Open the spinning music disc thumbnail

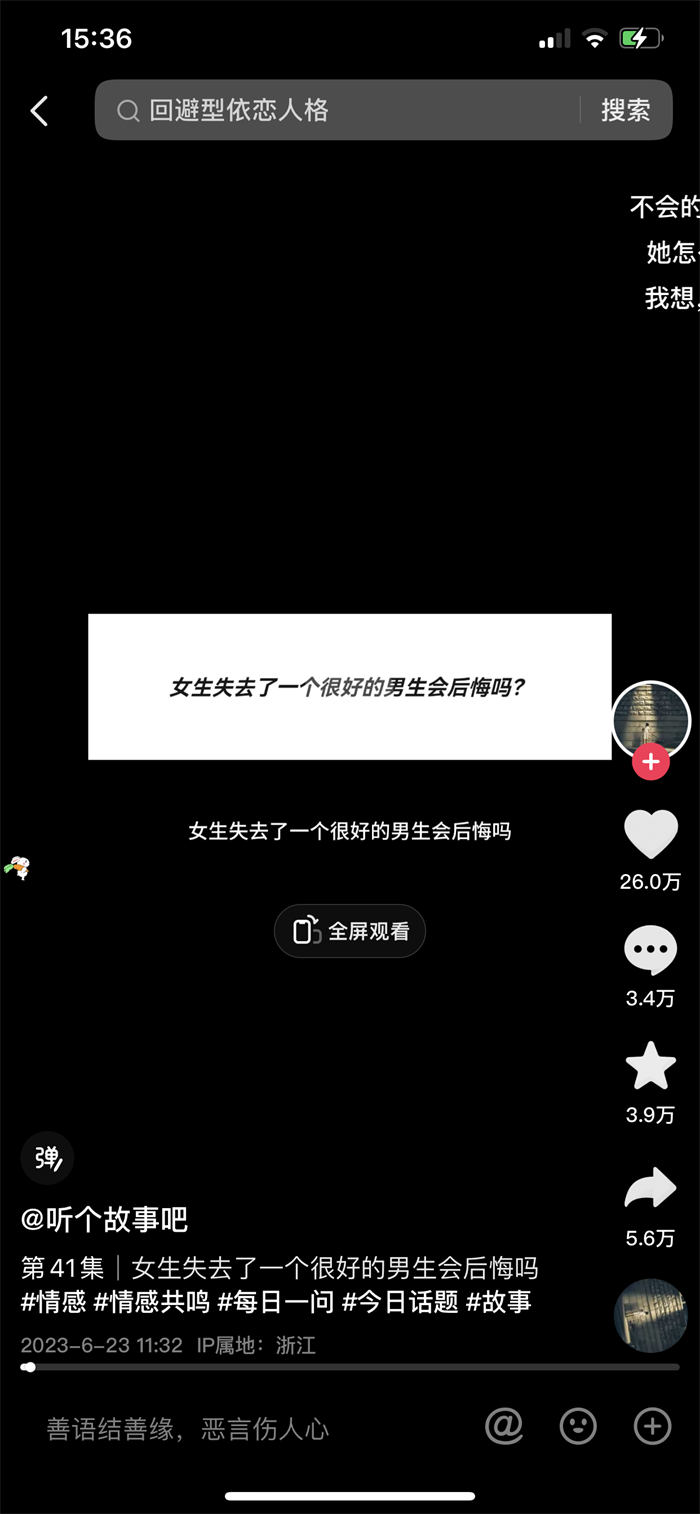pos(651,1315)
